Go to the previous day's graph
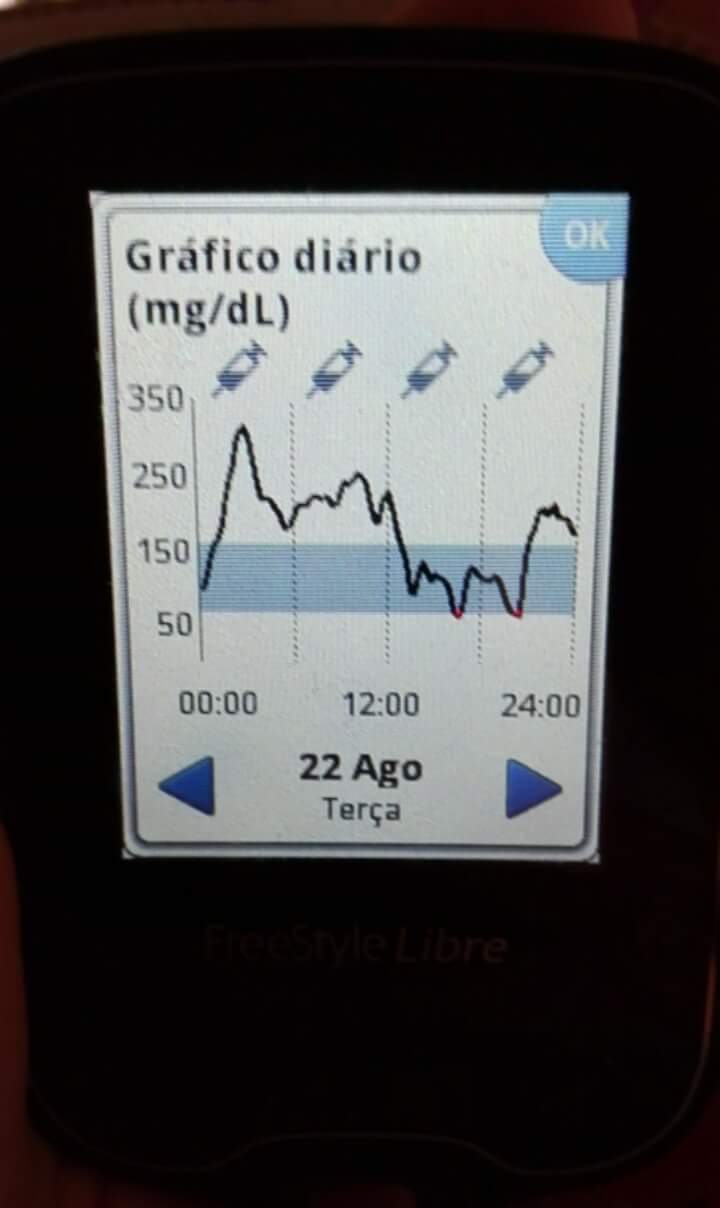This screenshot has height=1208, width=720. click(187, 785)
